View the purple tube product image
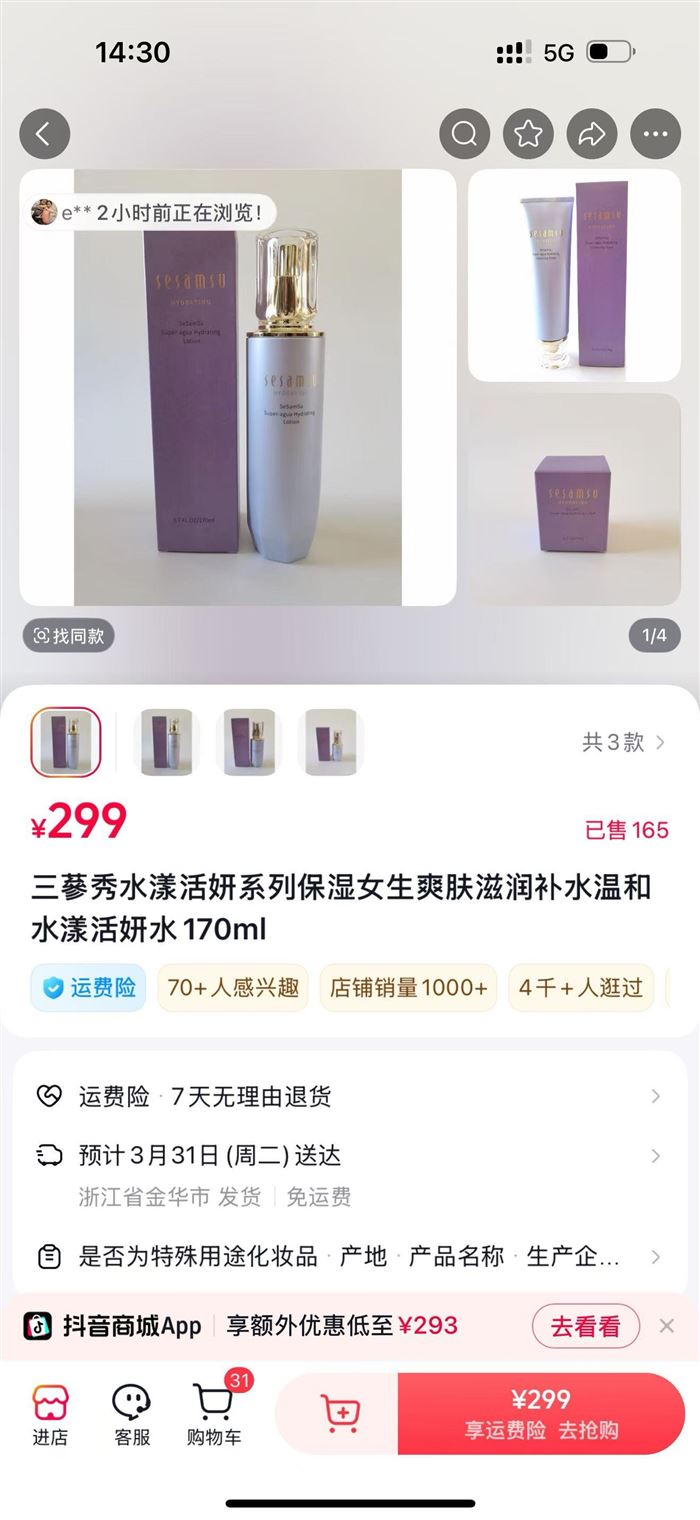The image size is (700, 1520). coord(574,275)
